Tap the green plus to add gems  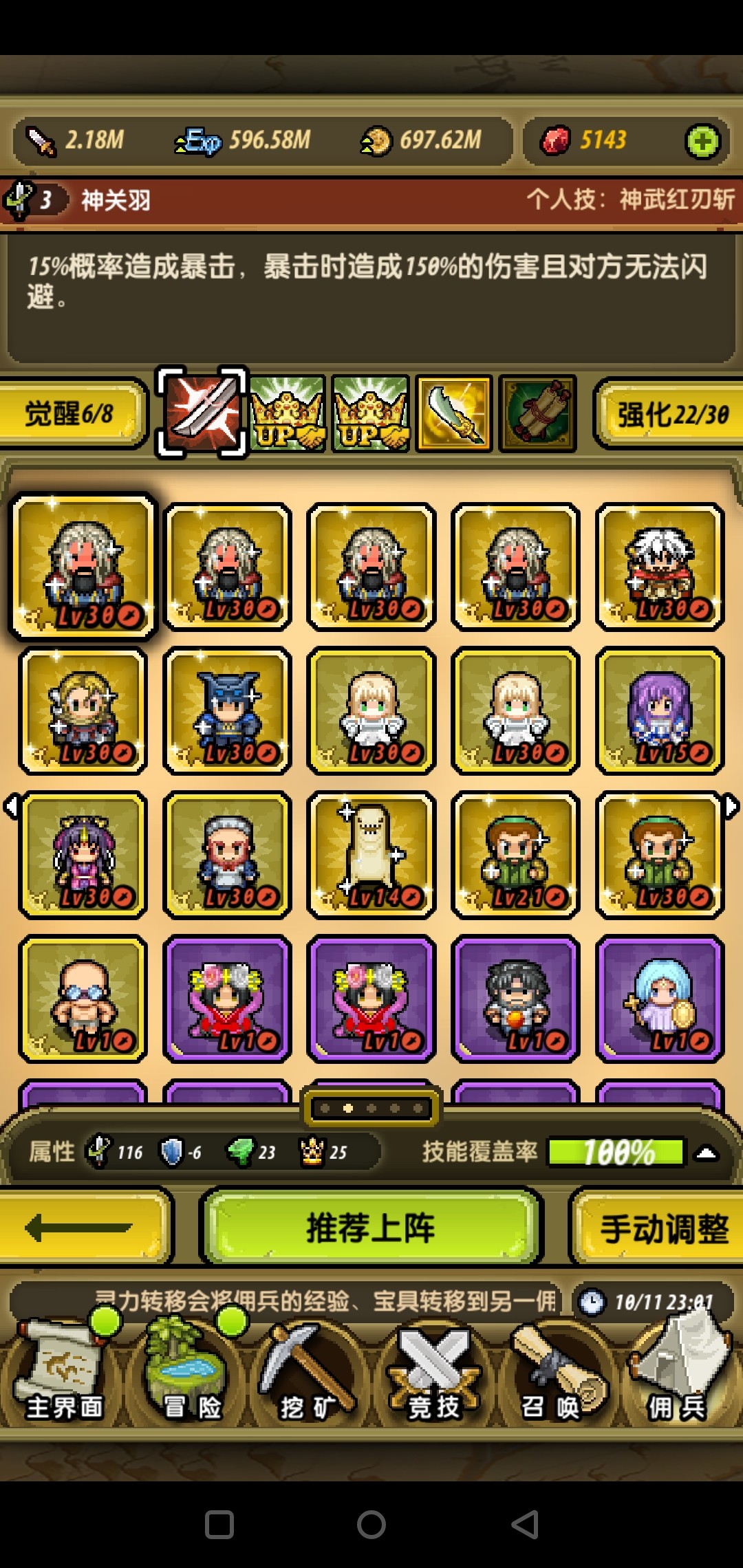coord(702,142)
